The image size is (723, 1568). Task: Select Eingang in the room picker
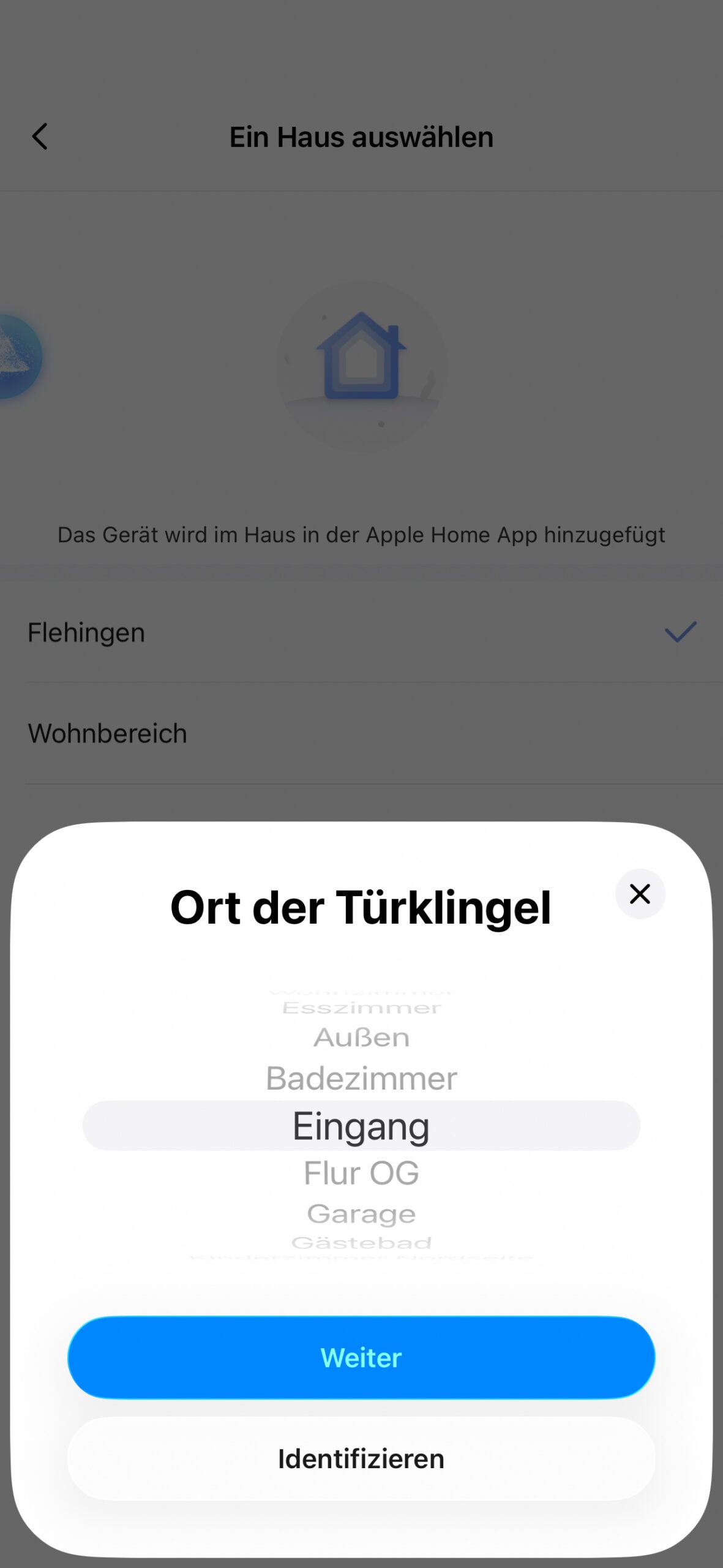(361, 1126)
